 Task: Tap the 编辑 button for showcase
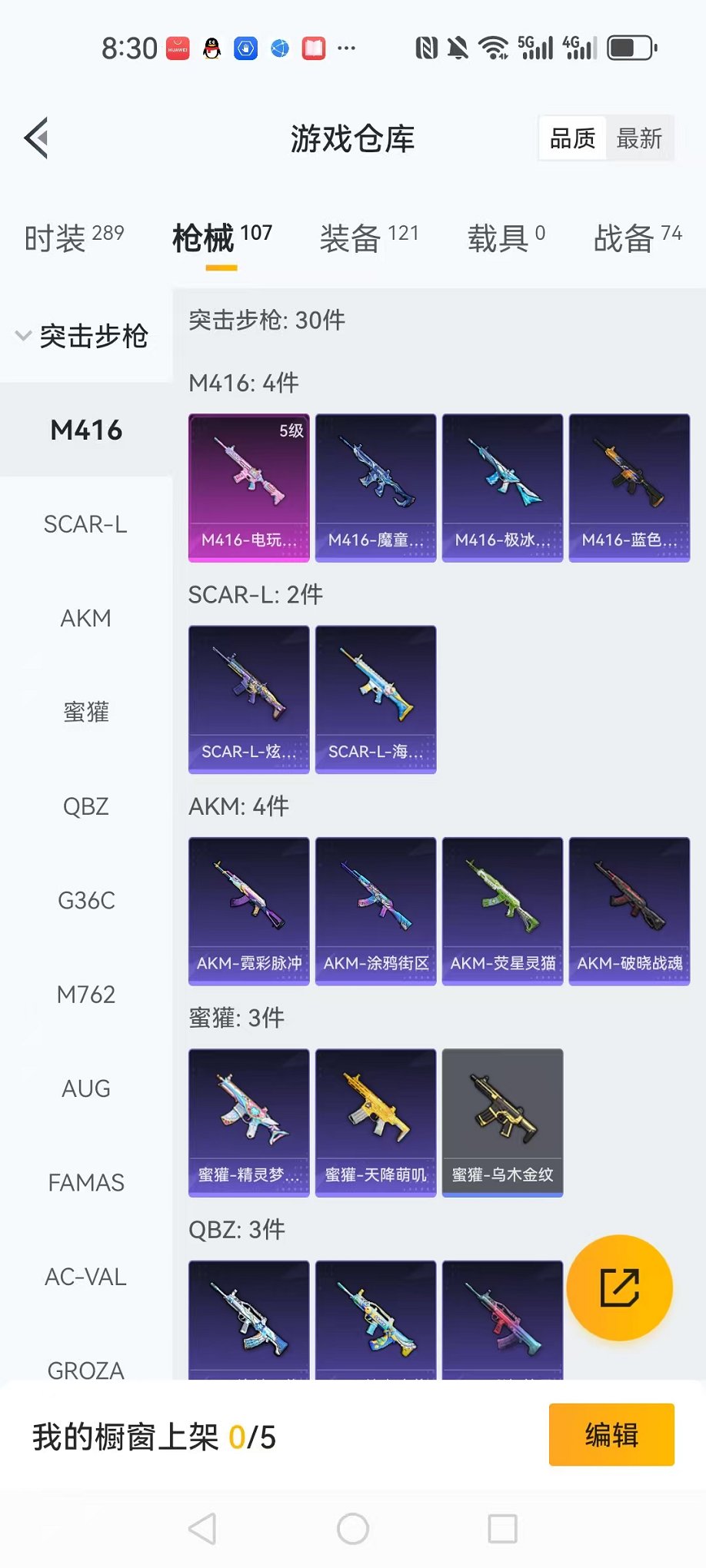(611, 1434)
